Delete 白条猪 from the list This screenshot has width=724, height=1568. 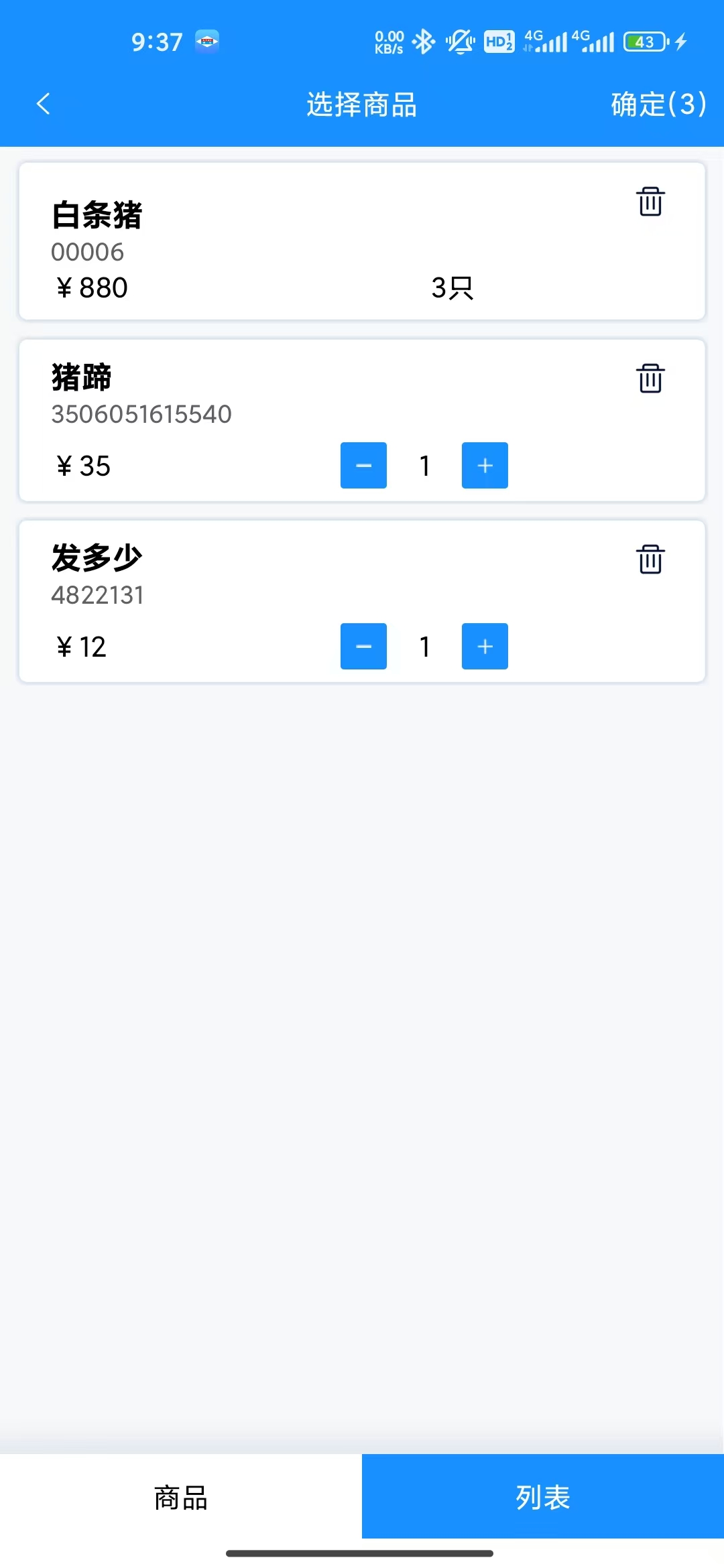click(650, 201)
